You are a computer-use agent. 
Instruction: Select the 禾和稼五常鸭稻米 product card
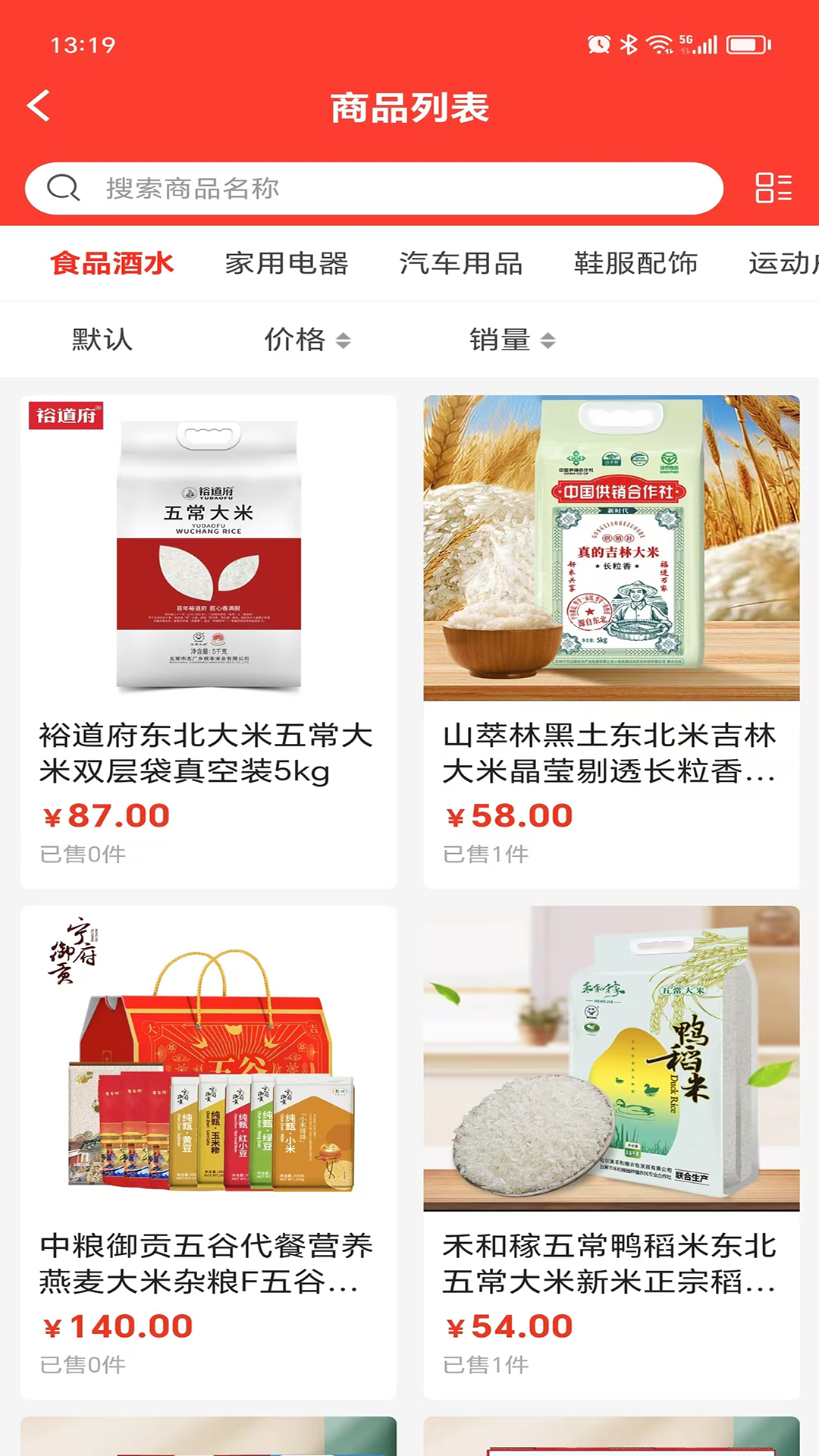[x=611, y=1151]
